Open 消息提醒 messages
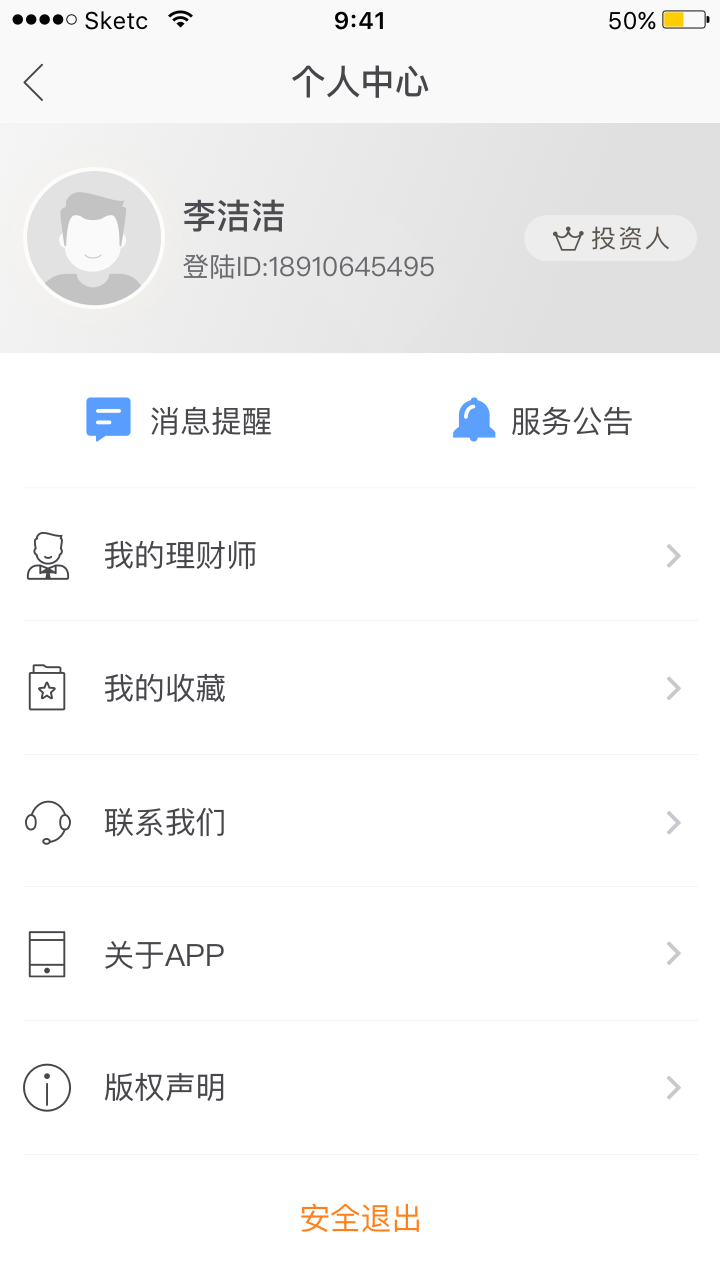The width and height of the screenshot is (720, 1280). click(180, 421)
